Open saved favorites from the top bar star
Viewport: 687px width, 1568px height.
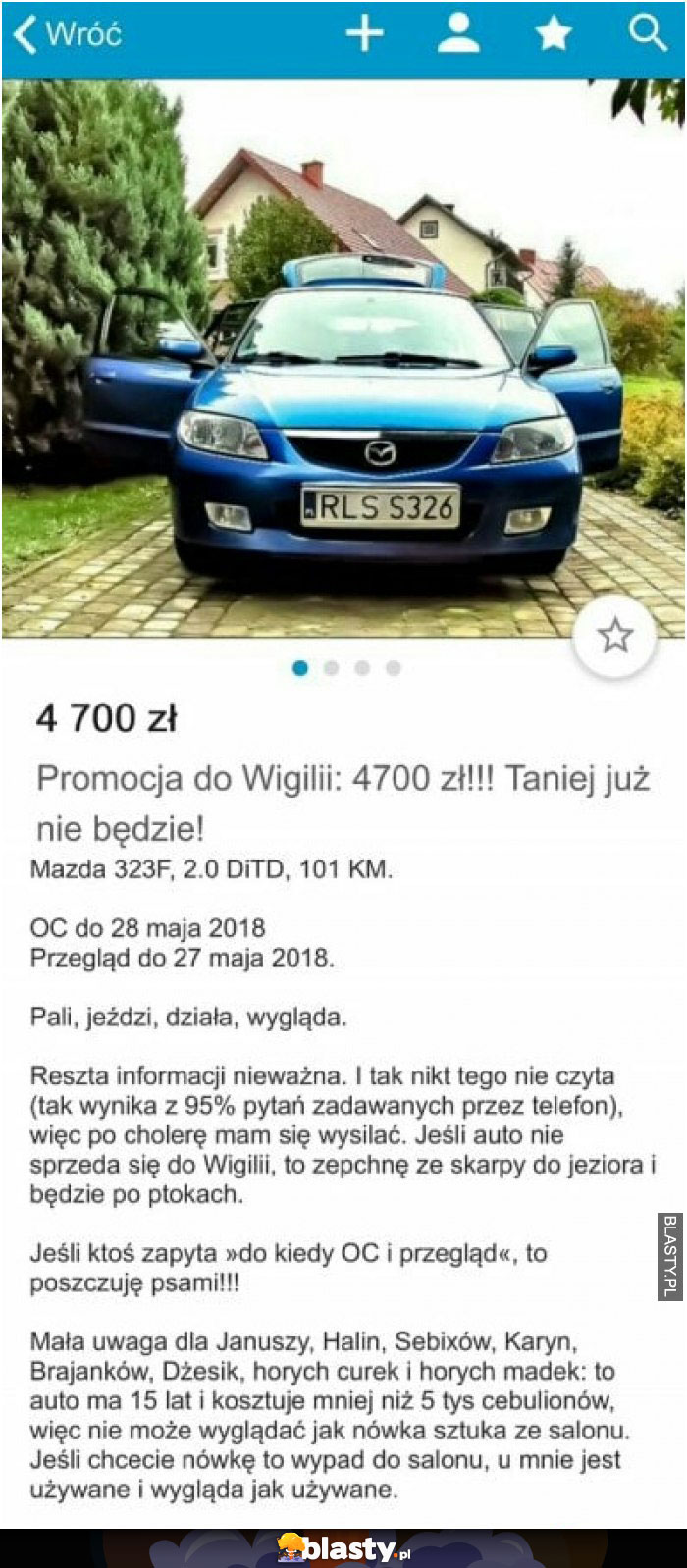pyautogui.click(x=554, y=34)
